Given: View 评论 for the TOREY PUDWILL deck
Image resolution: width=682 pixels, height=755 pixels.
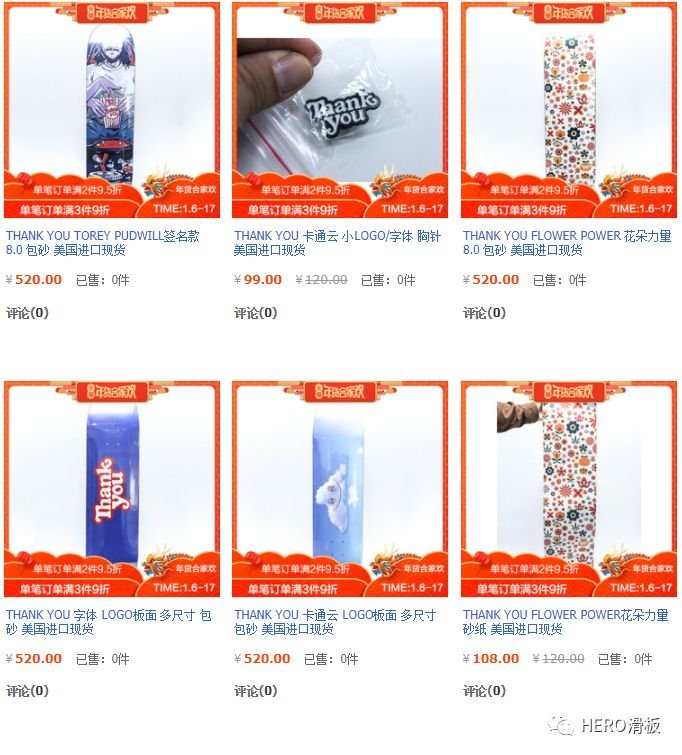Looking at the screenshot, I should coord(27,313).
